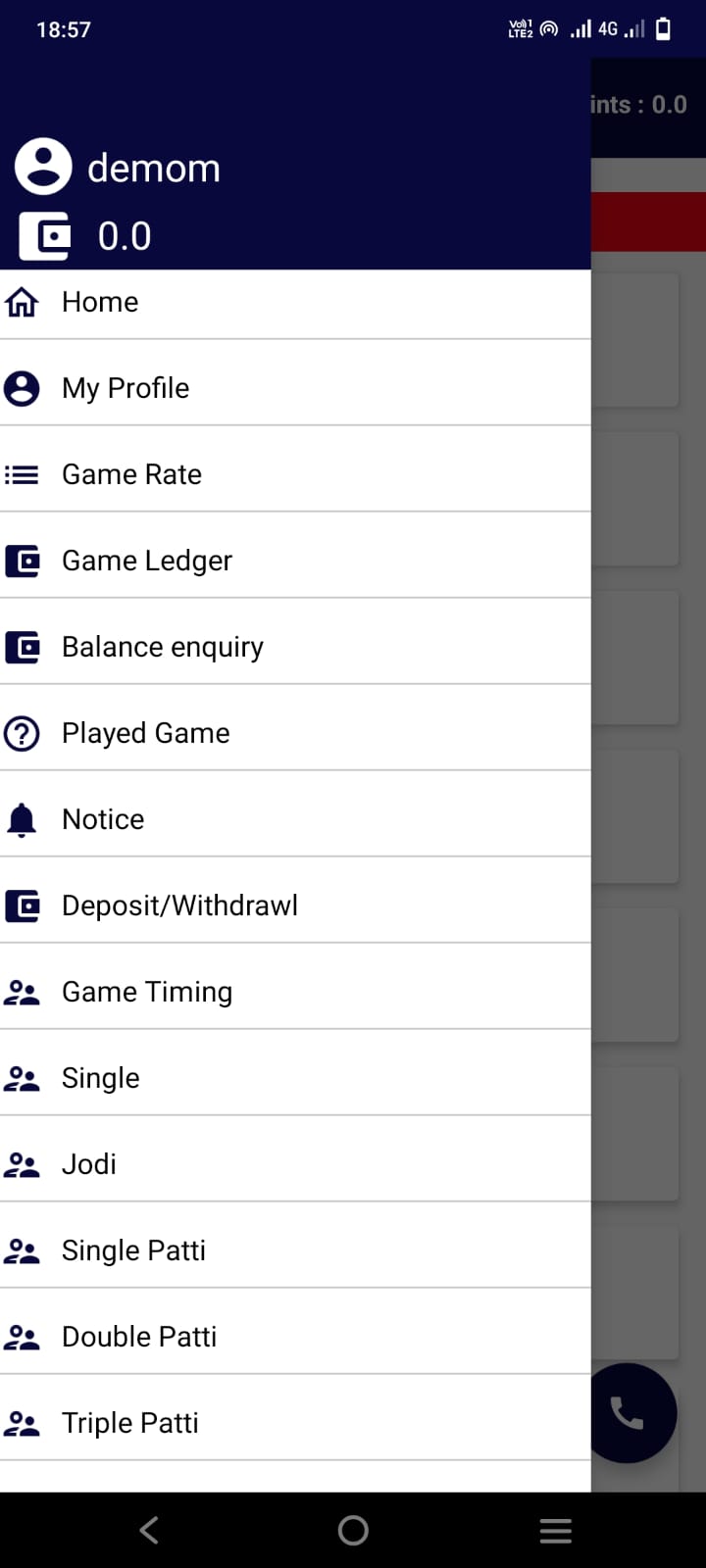
Task: Click the Home house icon
Action: tap(23, 302)
